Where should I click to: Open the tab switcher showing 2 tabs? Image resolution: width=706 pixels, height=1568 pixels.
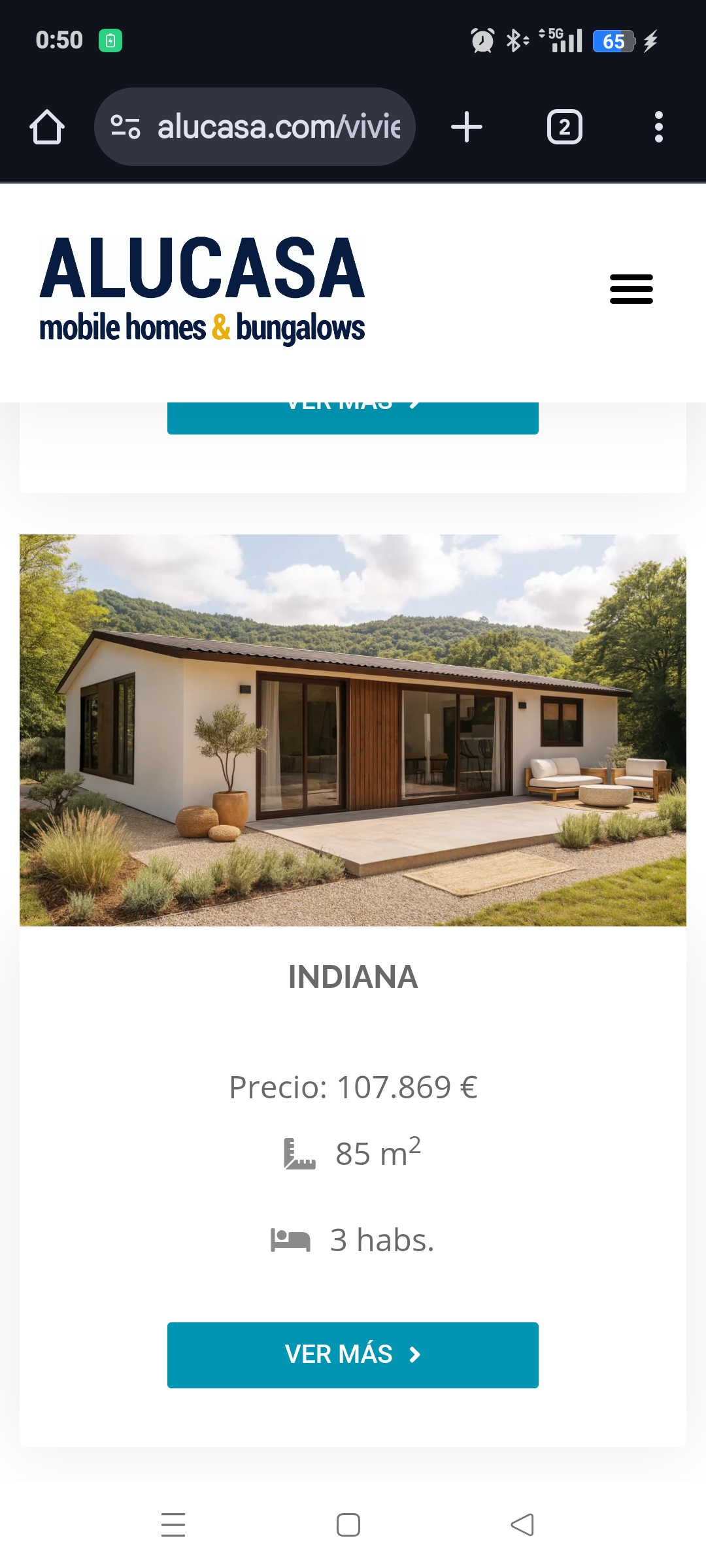[564, 127]
